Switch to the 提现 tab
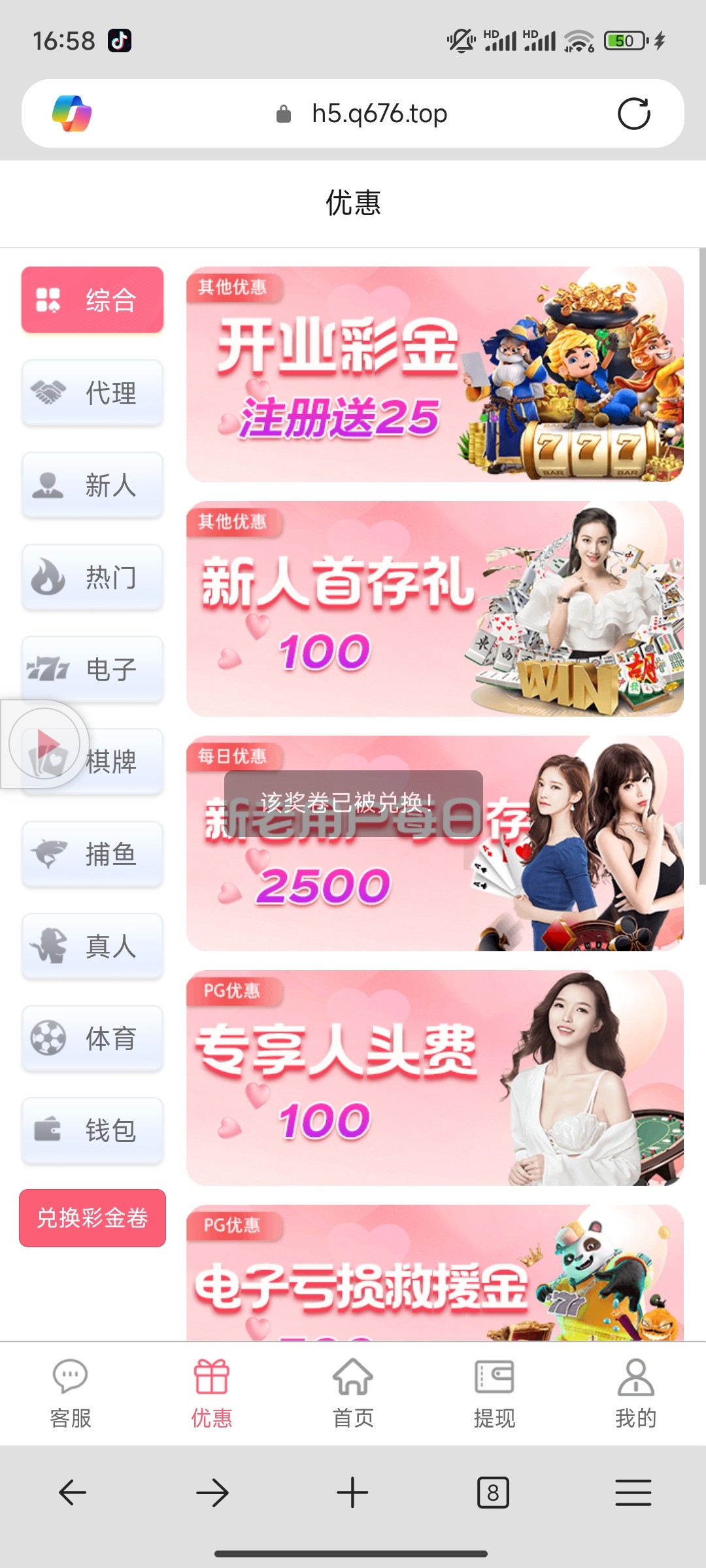Image resolution: width=706 pixels, height=1568 pixels. click(x=494, y=1393)
